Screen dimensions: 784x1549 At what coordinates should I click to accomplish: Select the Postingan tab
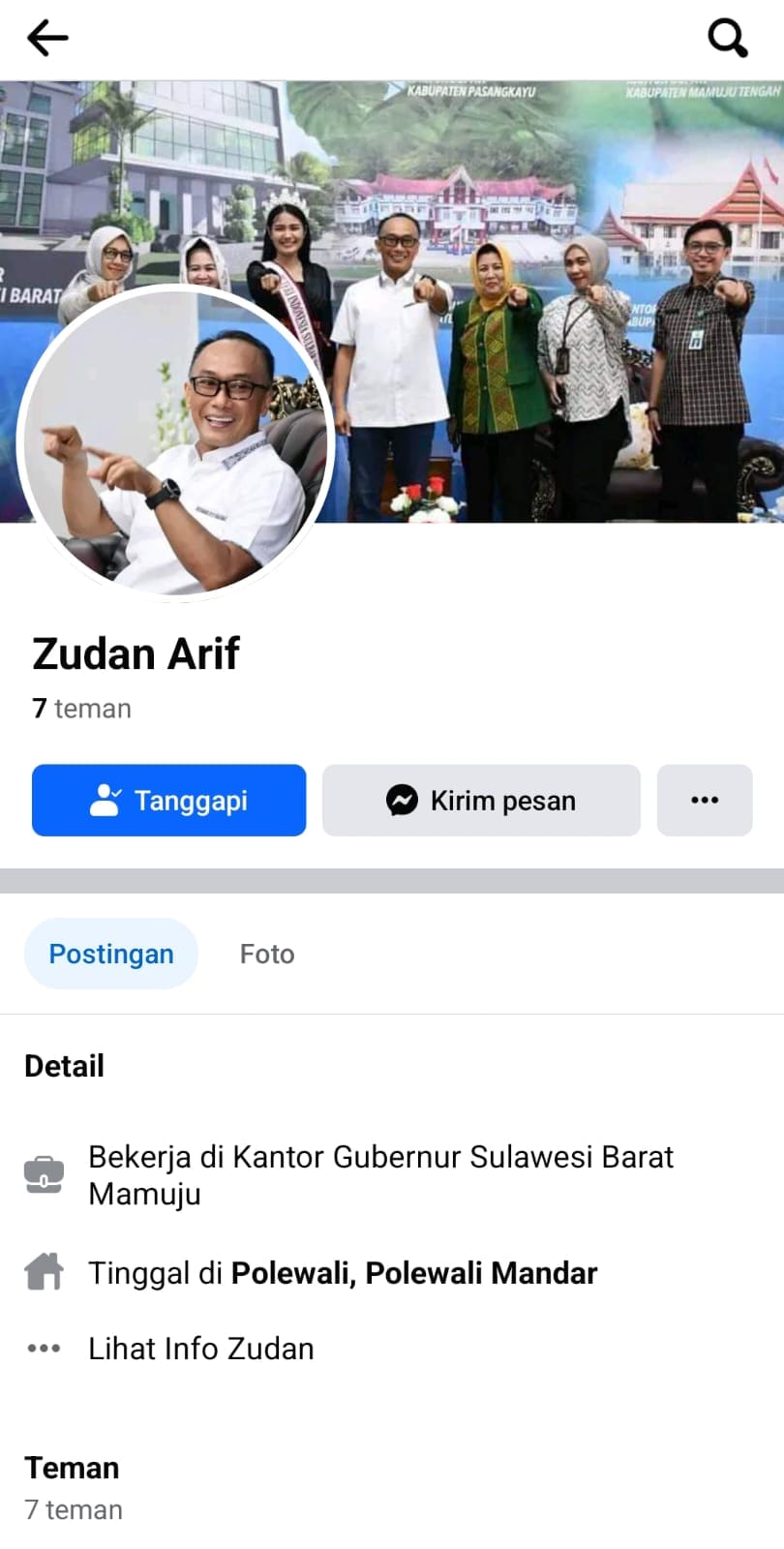tap(110, 954)
